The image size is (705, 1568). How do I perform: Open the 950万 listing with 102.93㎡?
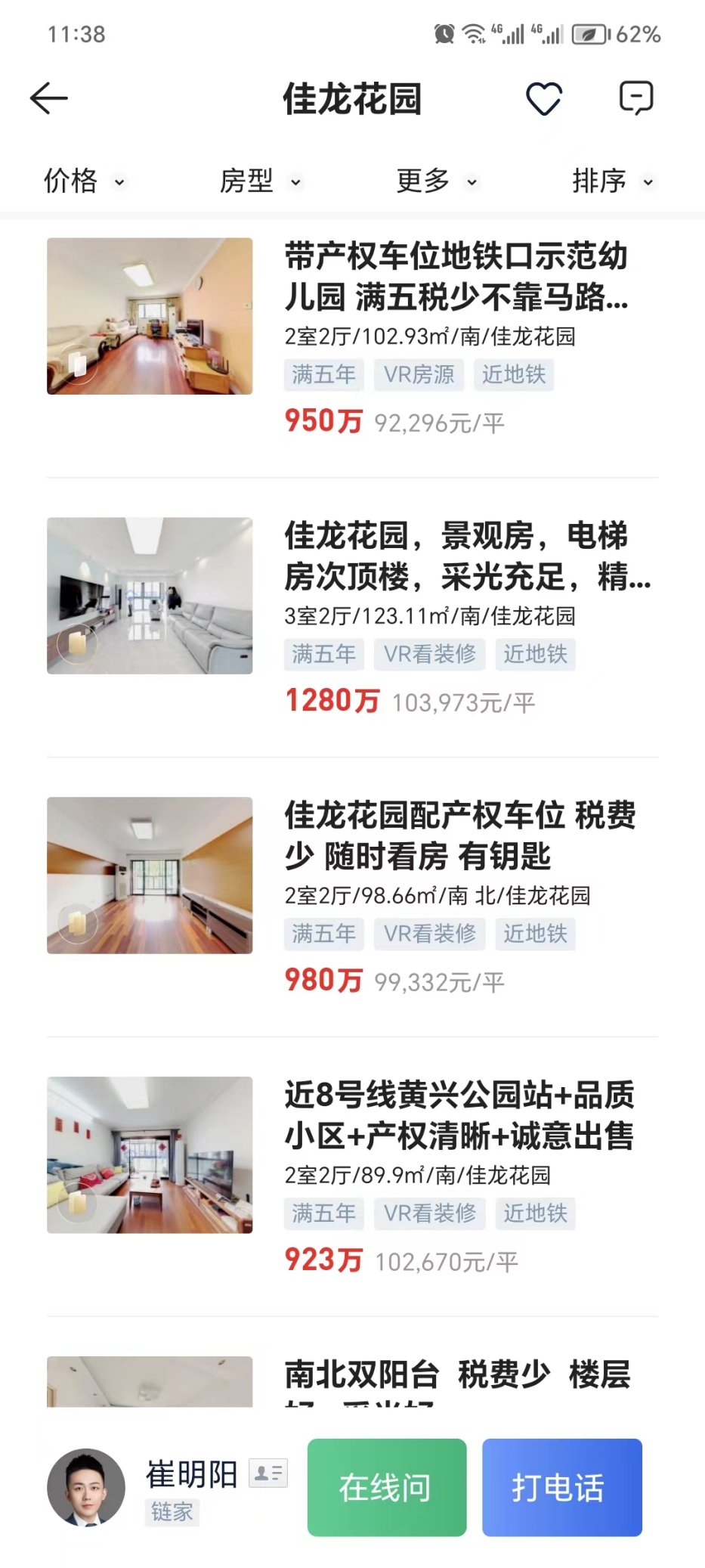352,338
